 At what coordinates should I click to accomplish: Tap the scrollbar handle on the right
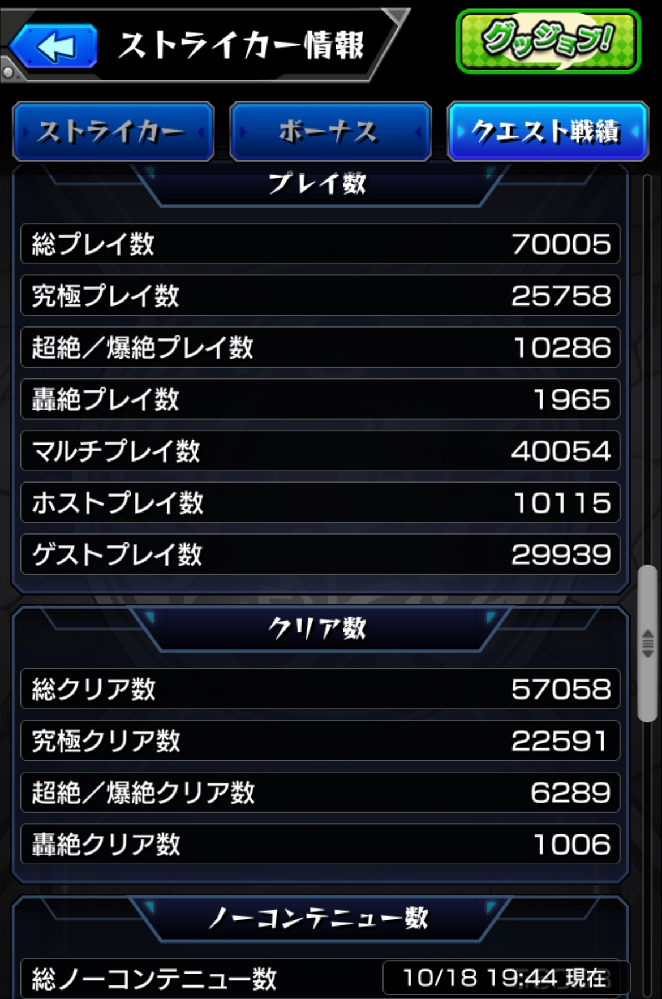[647, 642]
